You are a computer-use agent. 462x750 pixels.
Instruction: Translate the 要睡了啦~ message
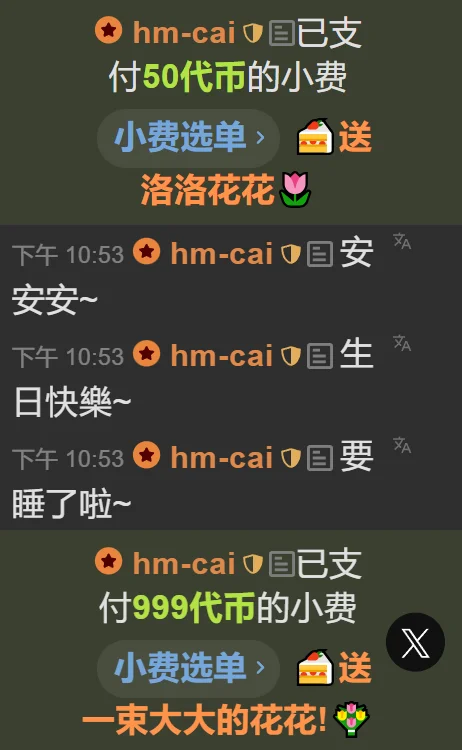[x=402, y=445]
